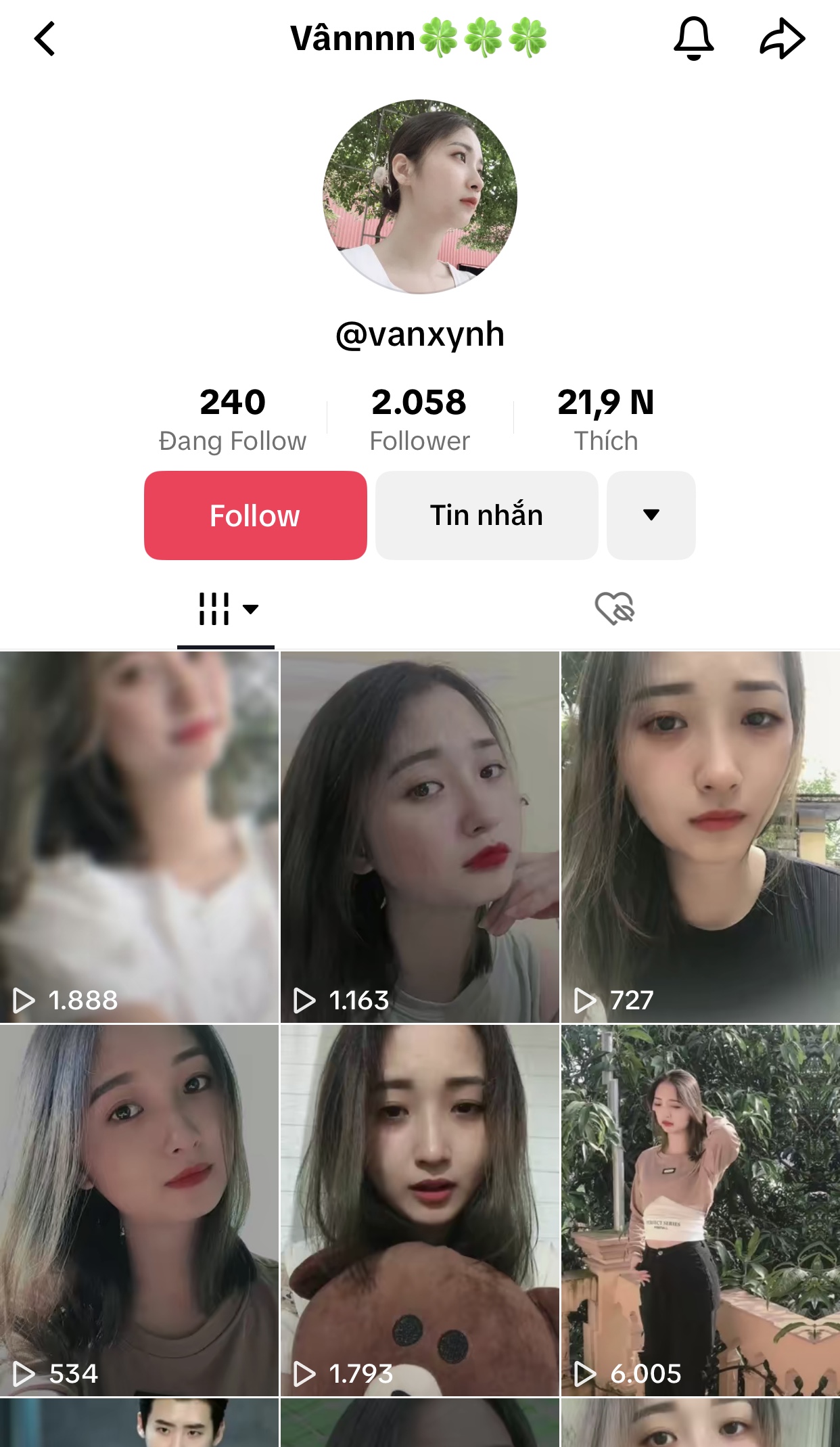Switch to the liked videos tab

click(614, 609)
